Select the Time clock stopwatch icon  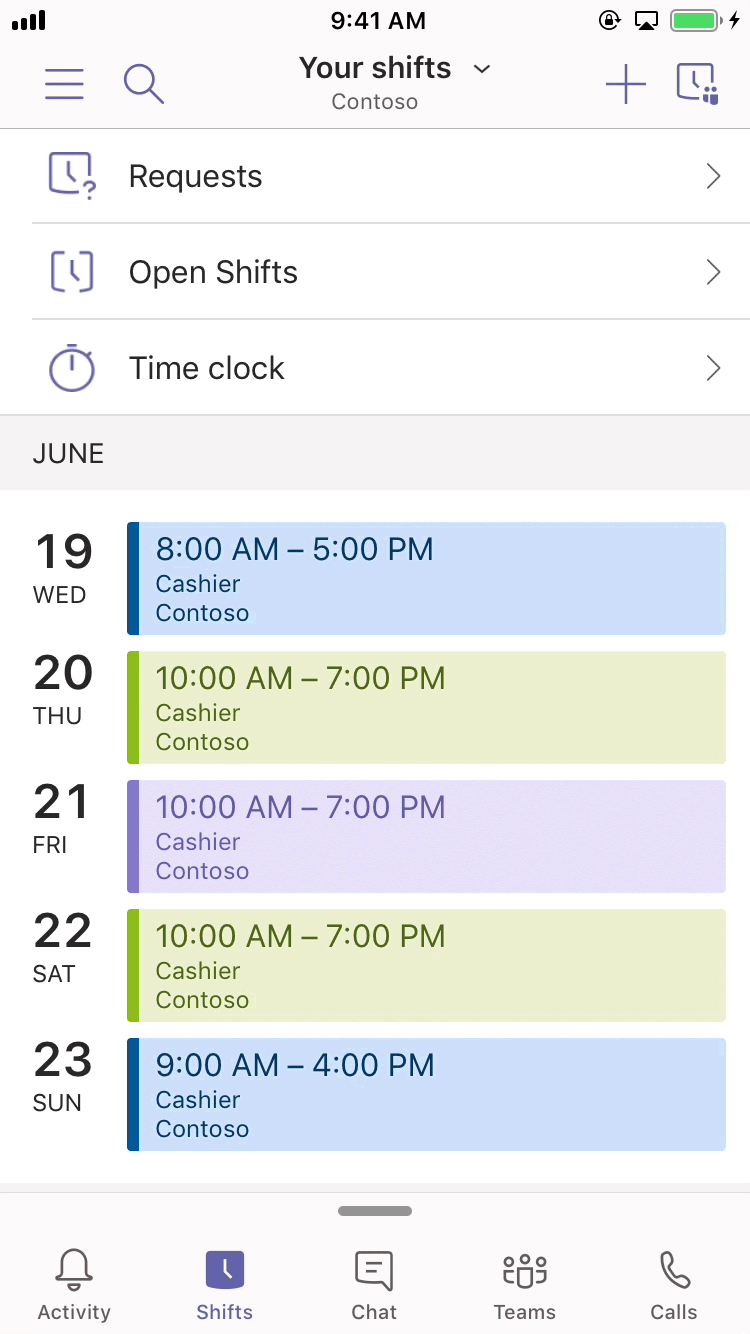point(71,367)
